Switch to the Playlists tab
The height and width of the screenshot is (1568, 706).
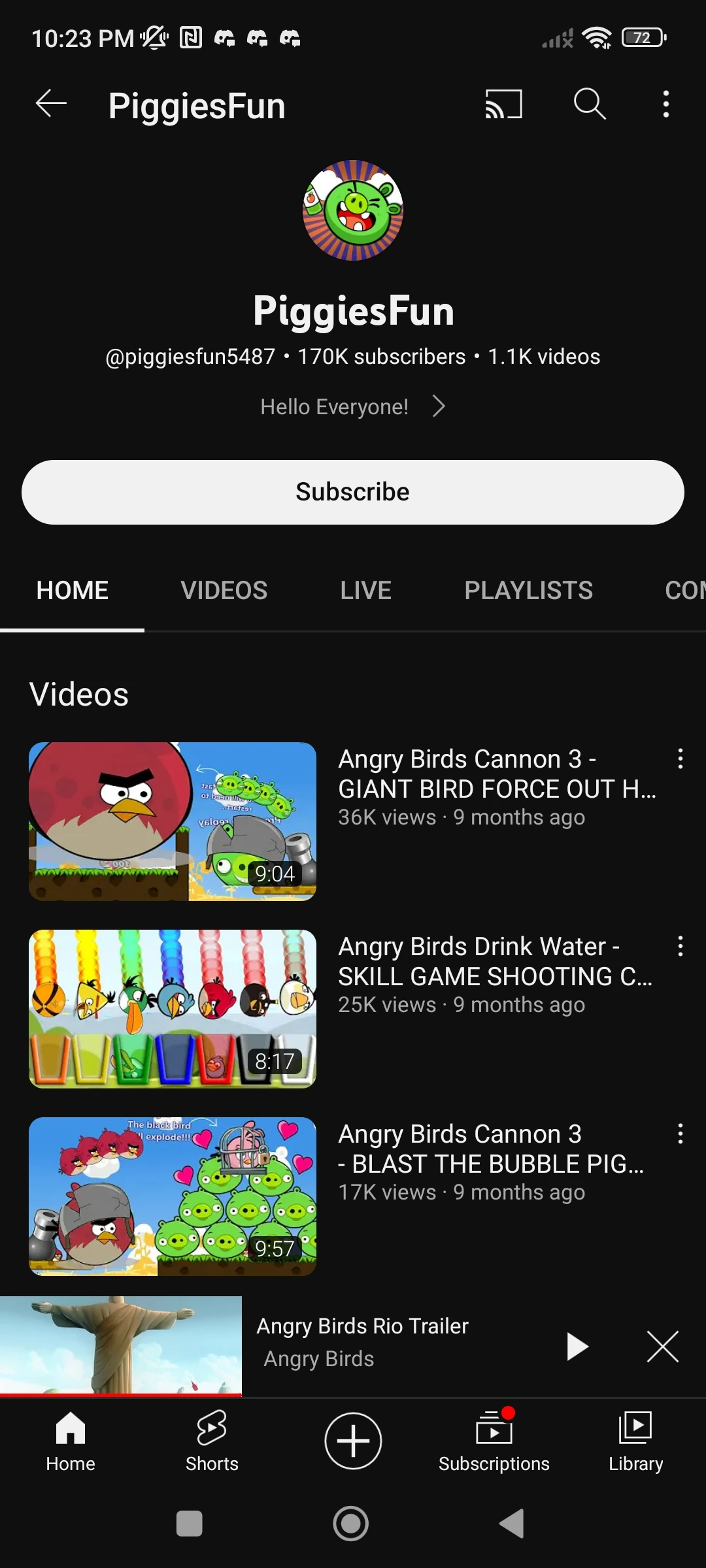pyautogui.click(x=528, y=591)
